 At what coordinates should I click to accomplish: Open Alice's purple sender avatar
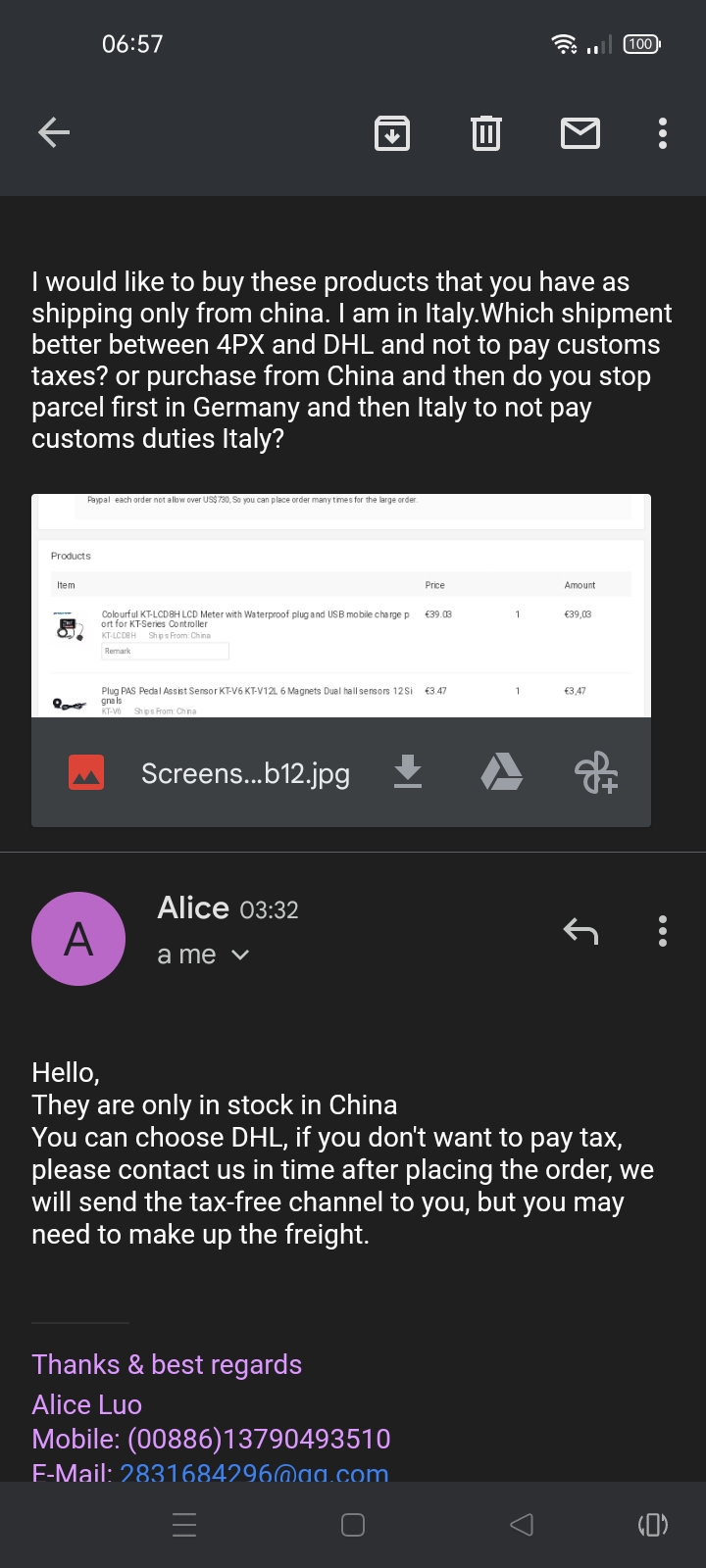pyautogui.click(x=78, y=939)
